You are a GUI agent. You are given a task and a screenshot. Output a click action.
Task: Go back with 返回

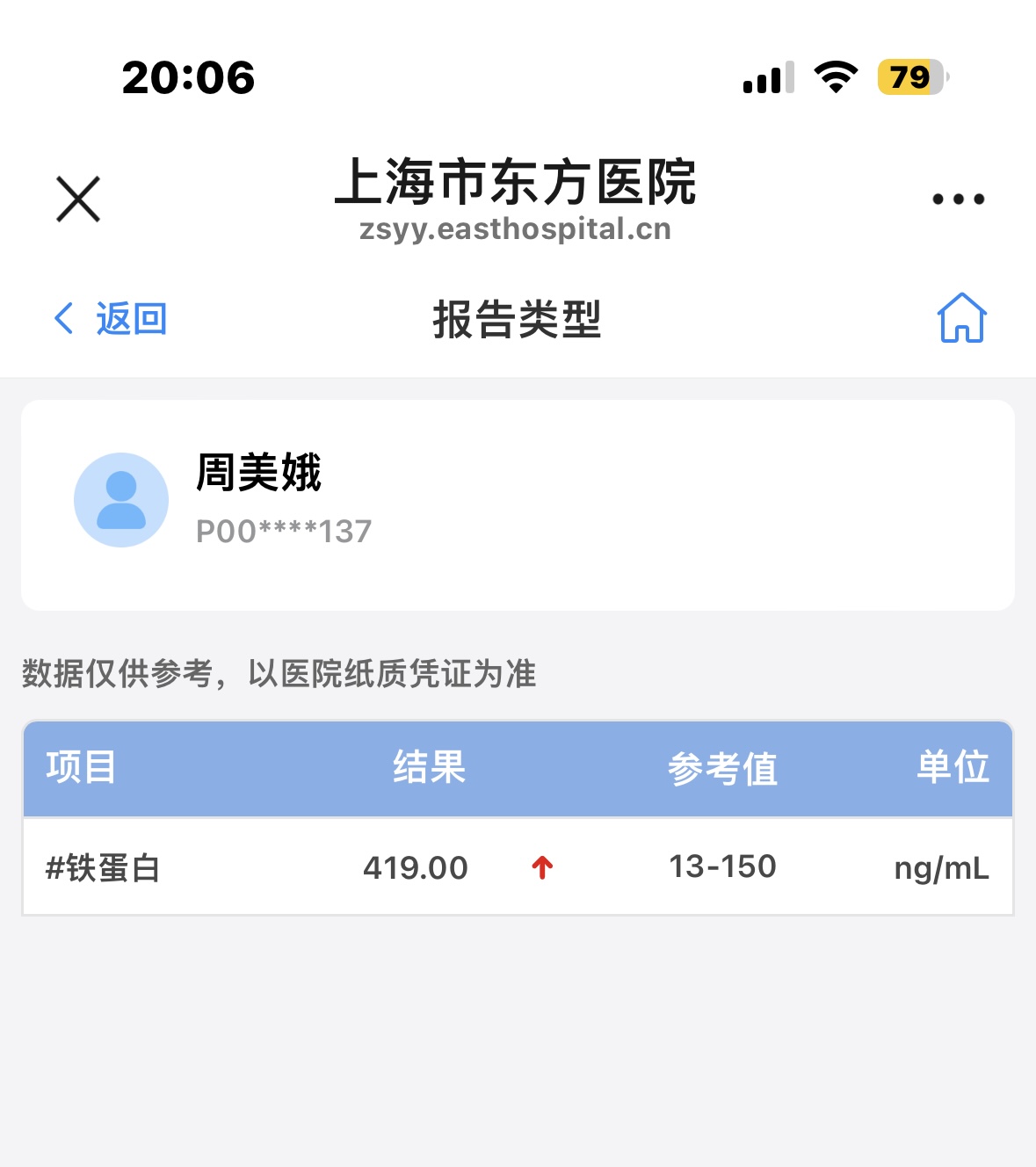[x=112, y=318]
